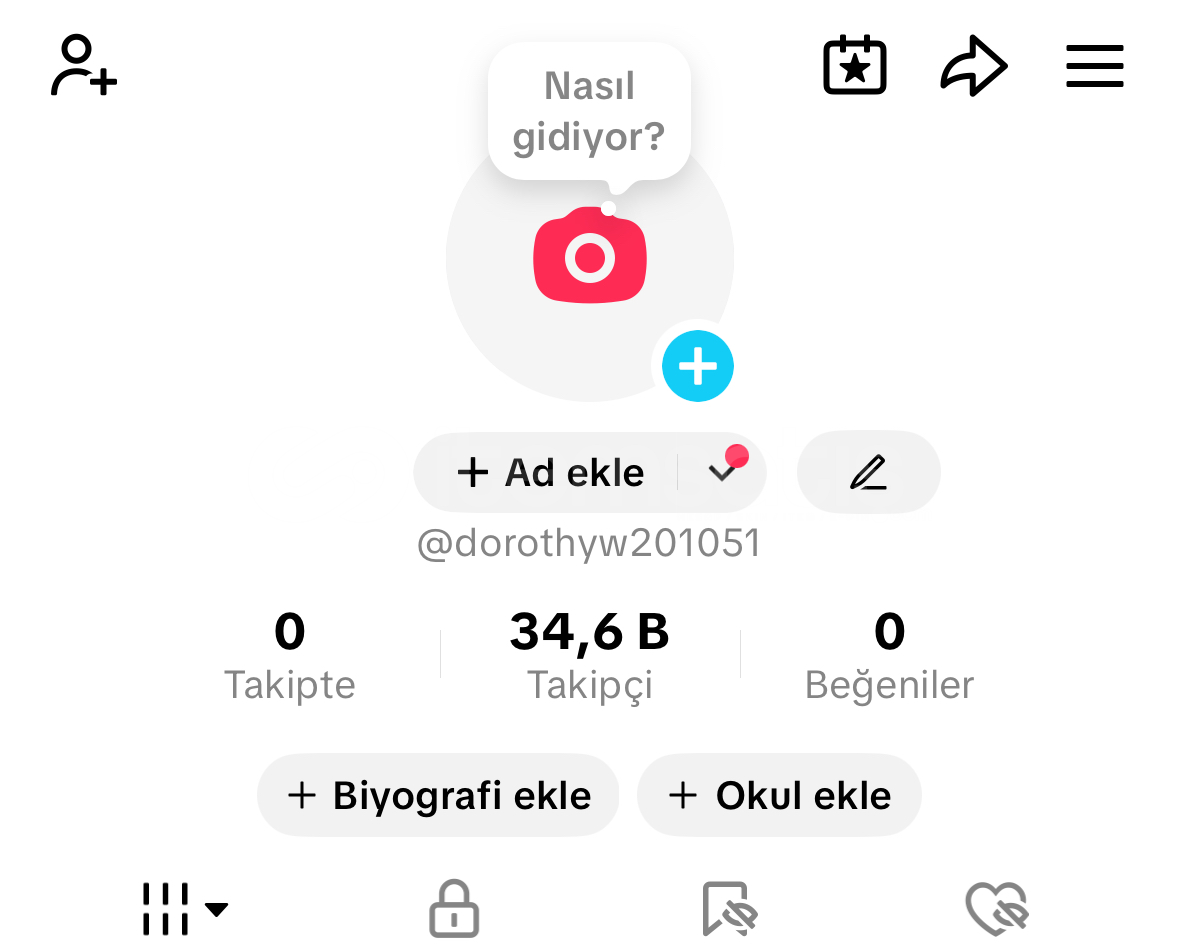The height and width of the screenshot is (950, 1179).
Task: Open the starred calendar events icon
Action: pyautogui.click(x=854, y=66)
